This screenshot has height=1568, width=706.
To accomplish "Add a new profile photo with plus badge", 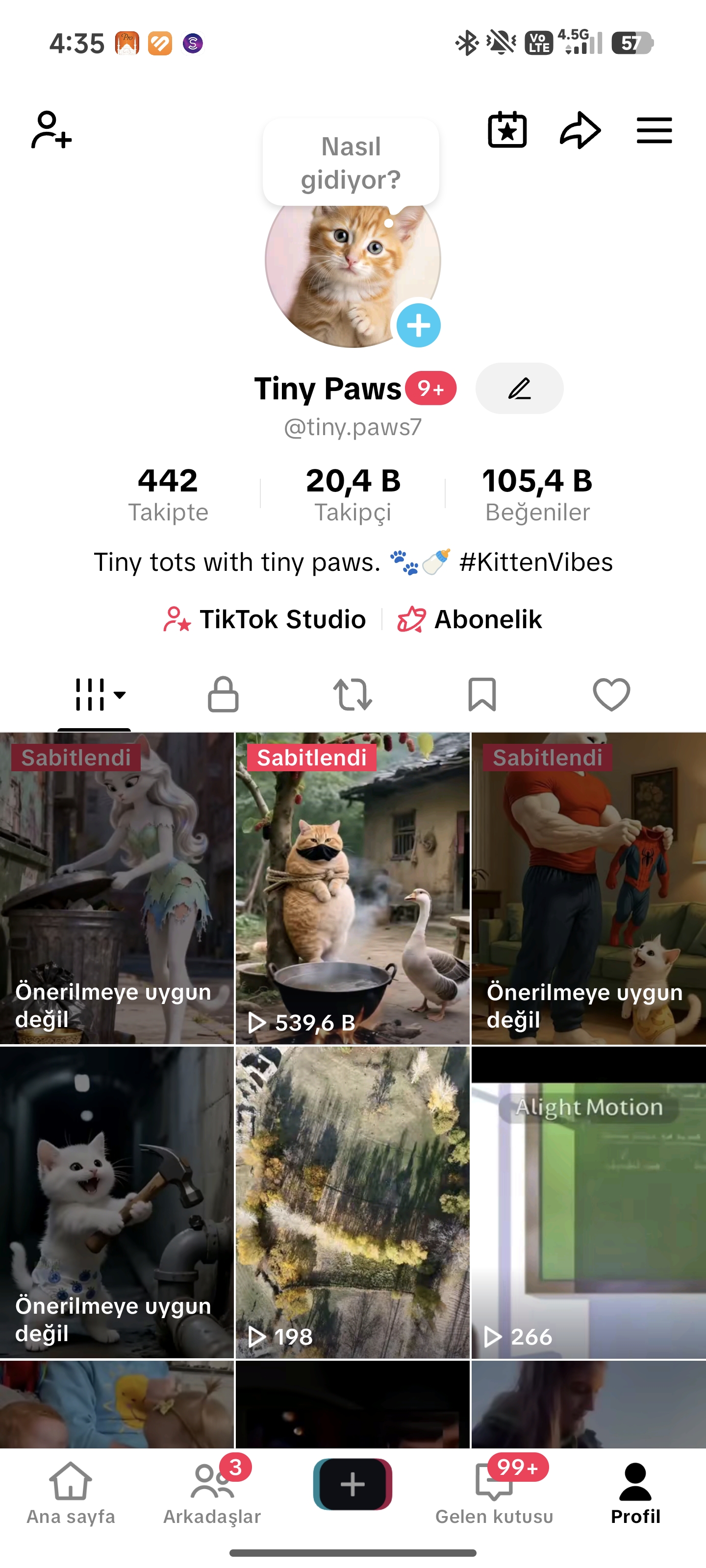I will pos(419,325).
